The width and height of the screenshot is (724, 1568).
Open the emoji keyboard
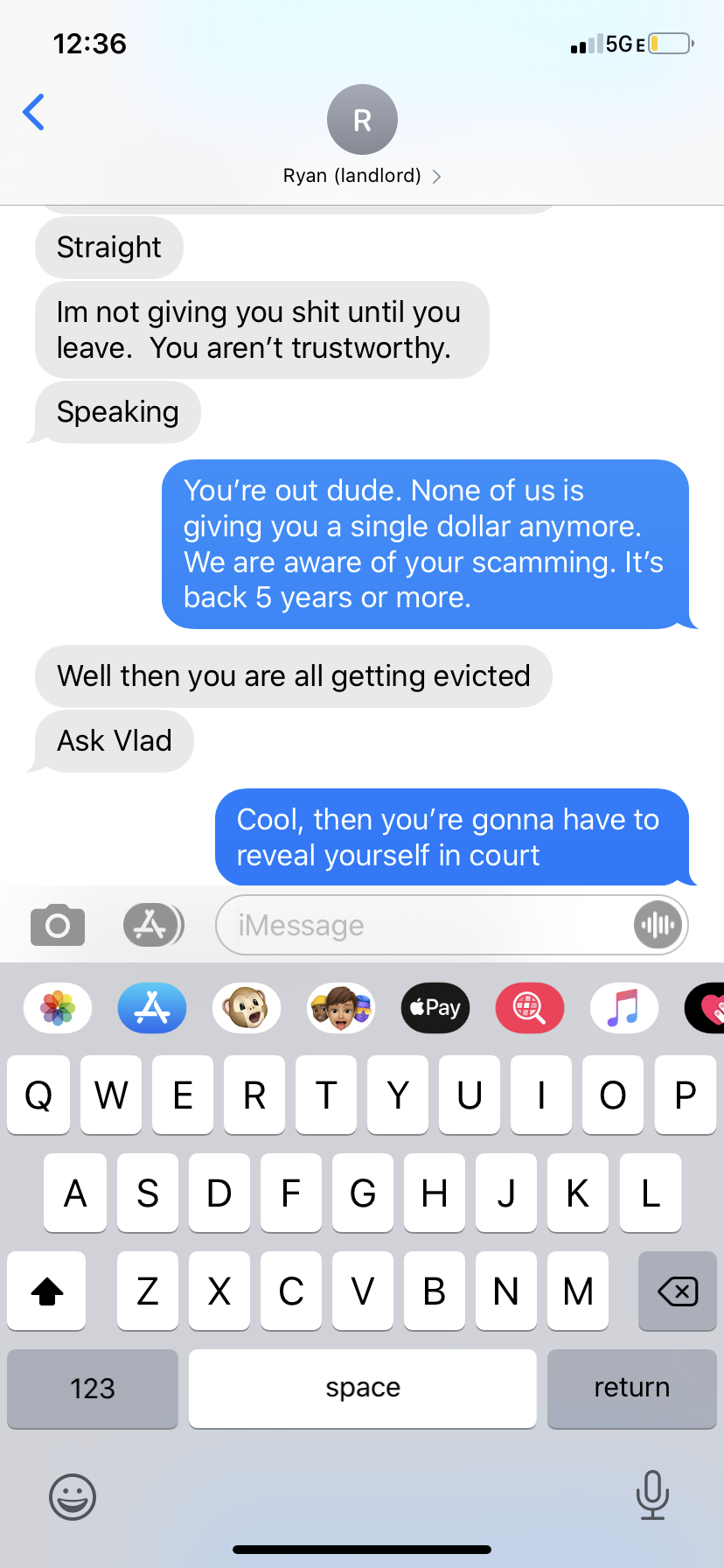tap(73, 1496)
